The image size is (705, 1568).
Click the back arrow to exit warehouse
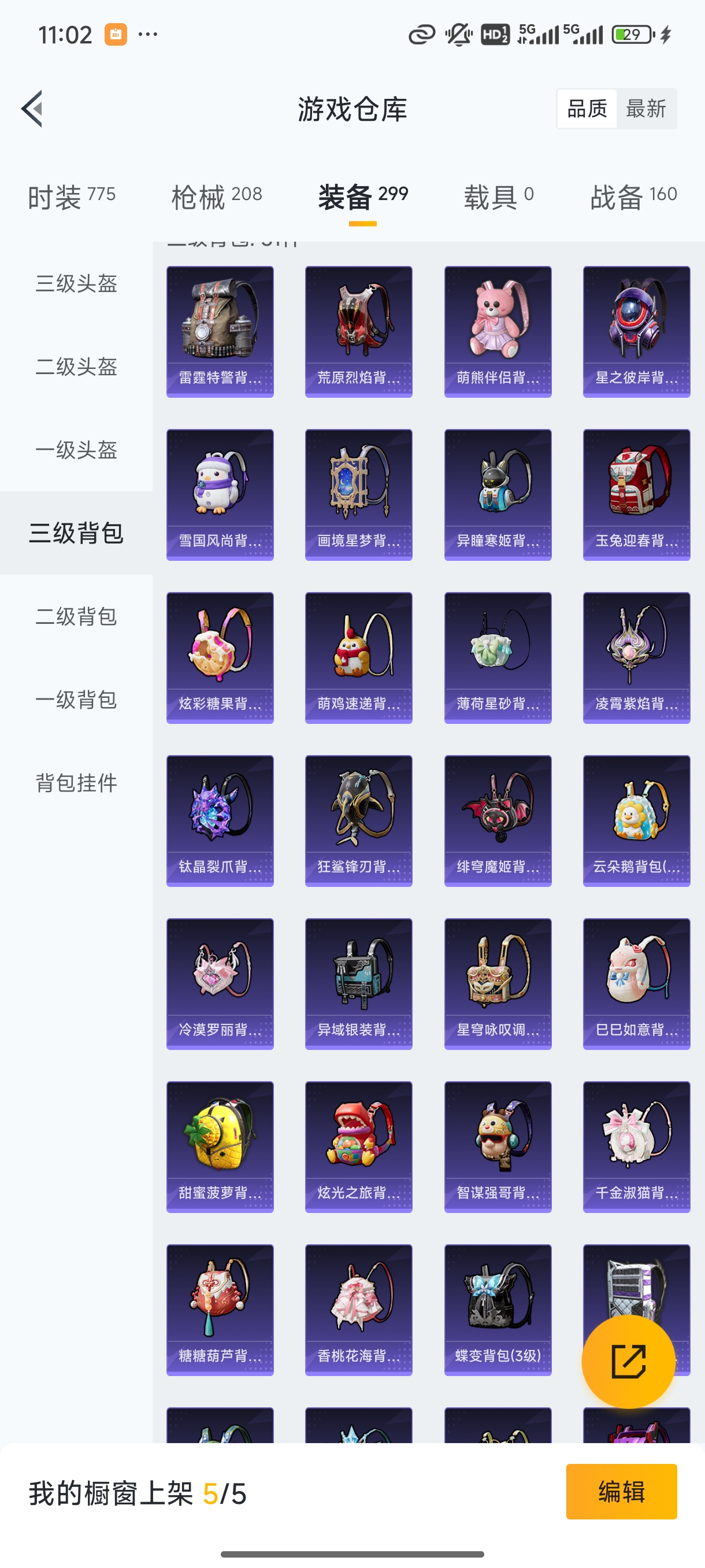[31, 108]
